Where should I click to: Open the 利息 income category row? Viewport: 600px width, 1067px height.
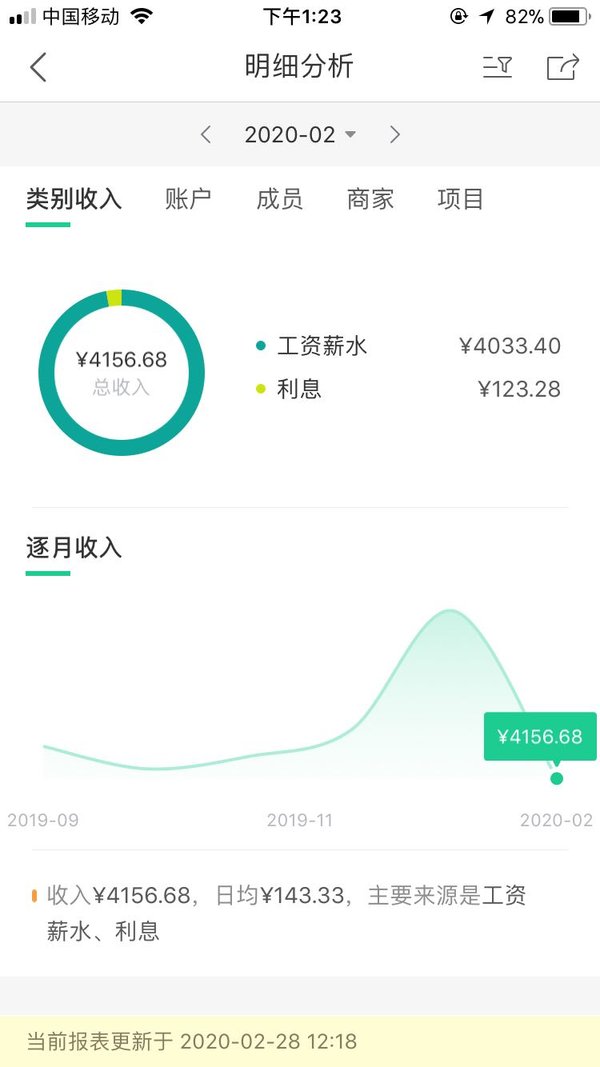[408, 389]
